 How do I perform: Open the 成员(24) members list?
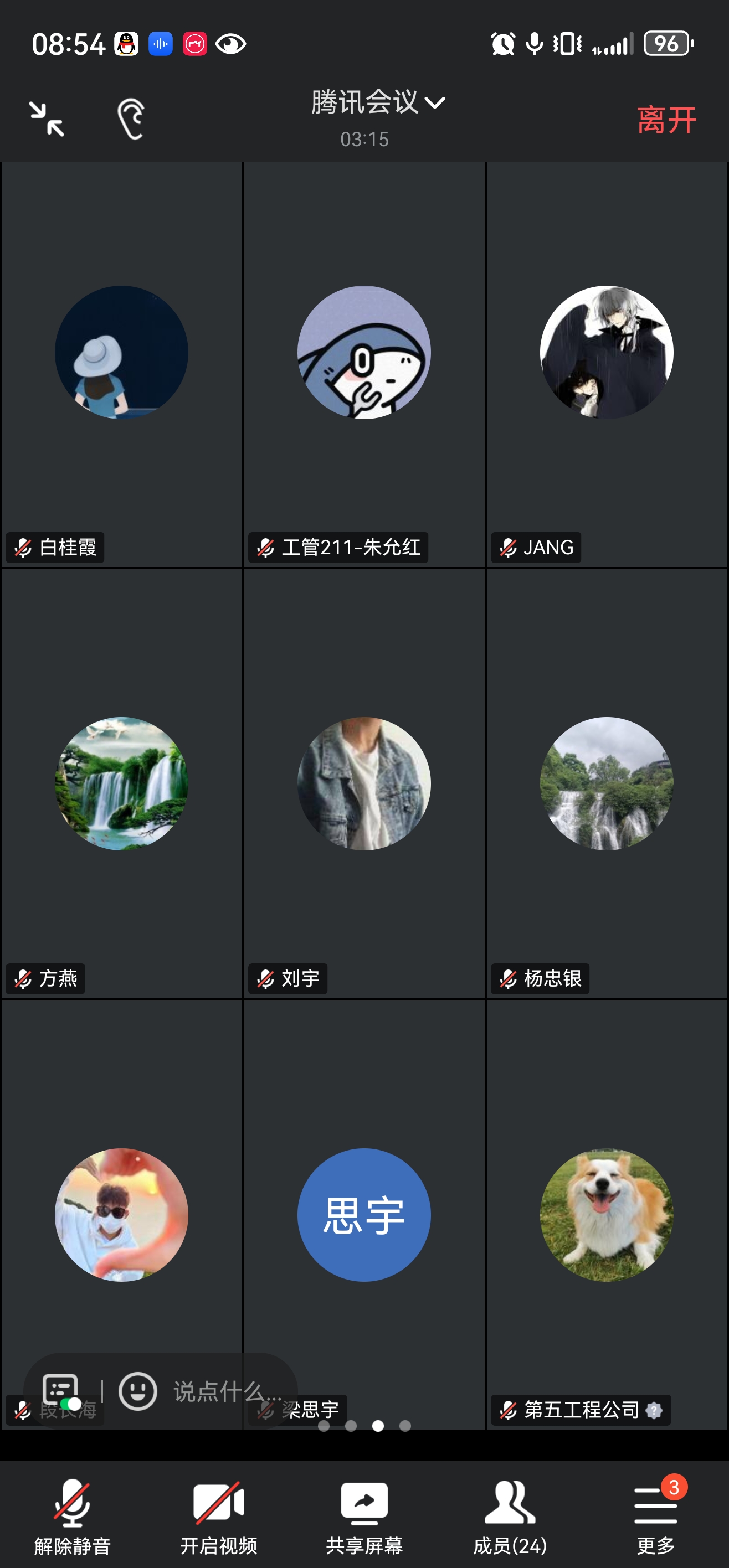[x=510, y=1515]
